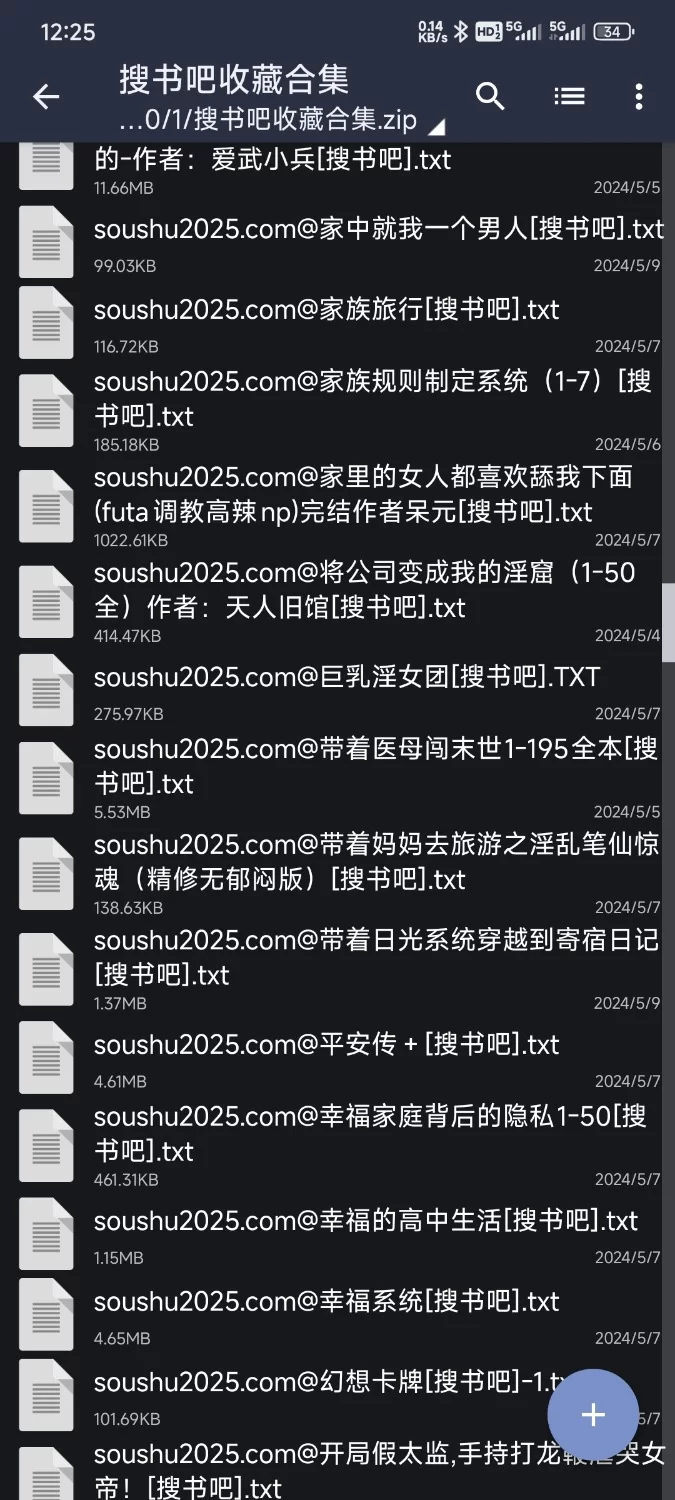Tap the plus floating action button
675x1500 pixels.
(x=593, y=1415)
